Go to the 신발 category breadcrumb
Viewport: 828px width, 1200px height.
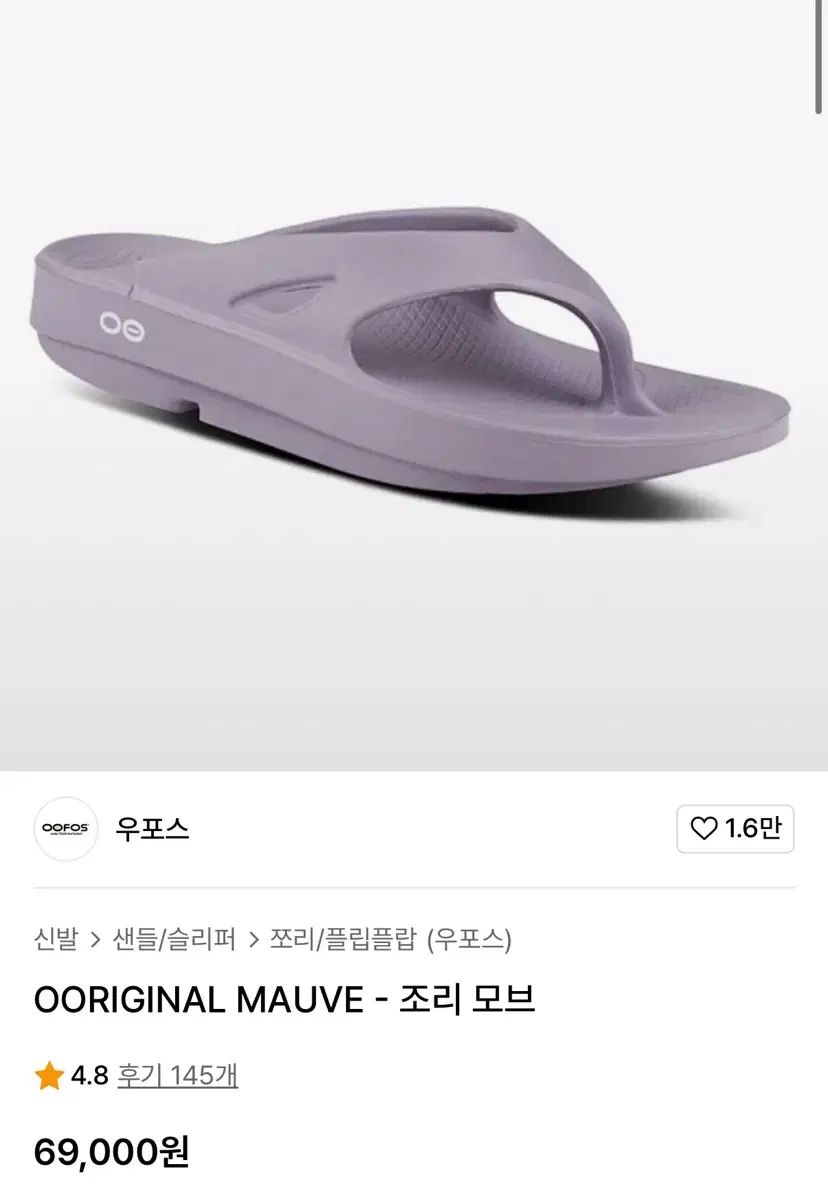tap(55, 939)
